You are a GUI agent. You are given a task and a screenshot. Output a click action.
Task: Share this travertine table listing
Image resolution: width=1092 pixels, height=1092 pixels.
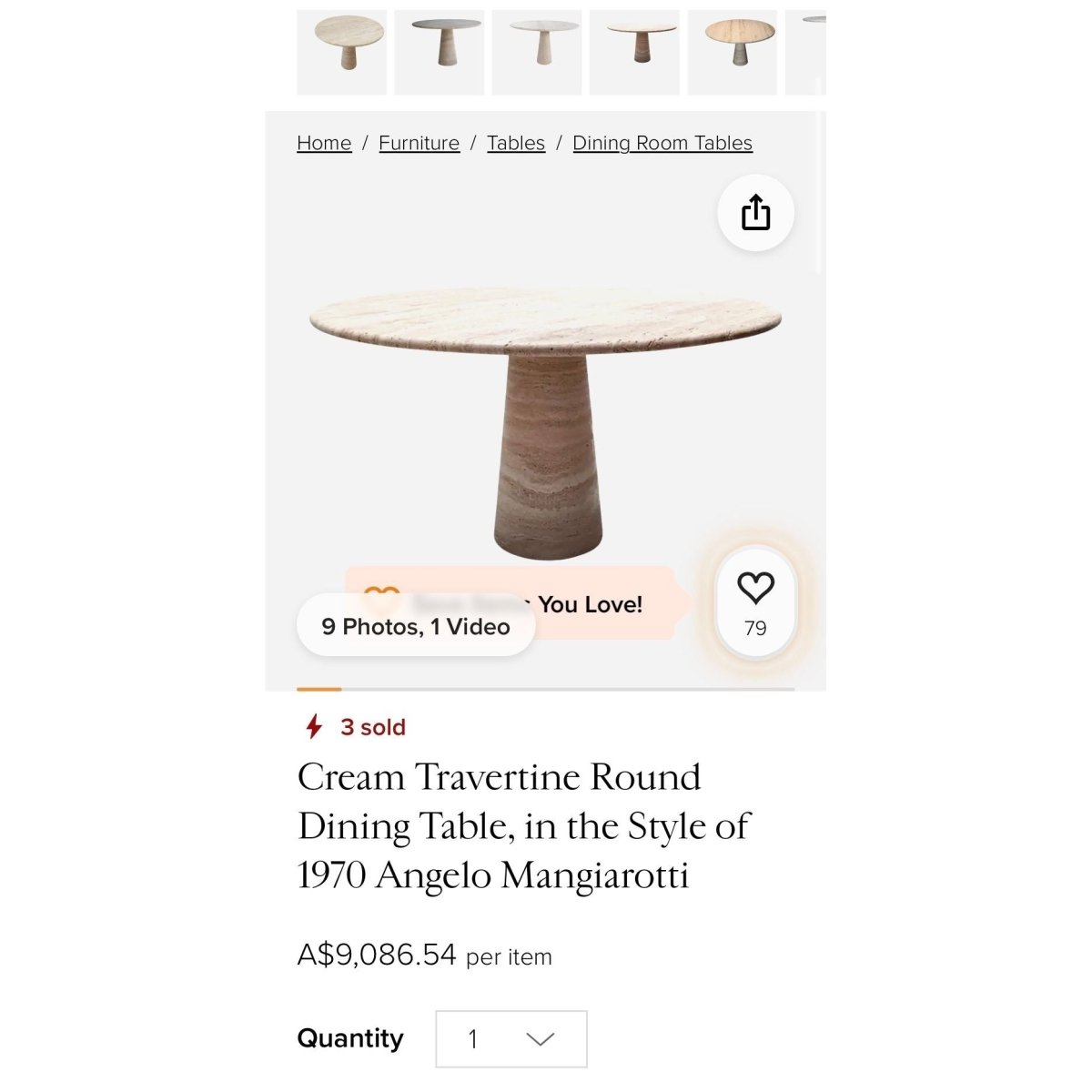[755, 213]
